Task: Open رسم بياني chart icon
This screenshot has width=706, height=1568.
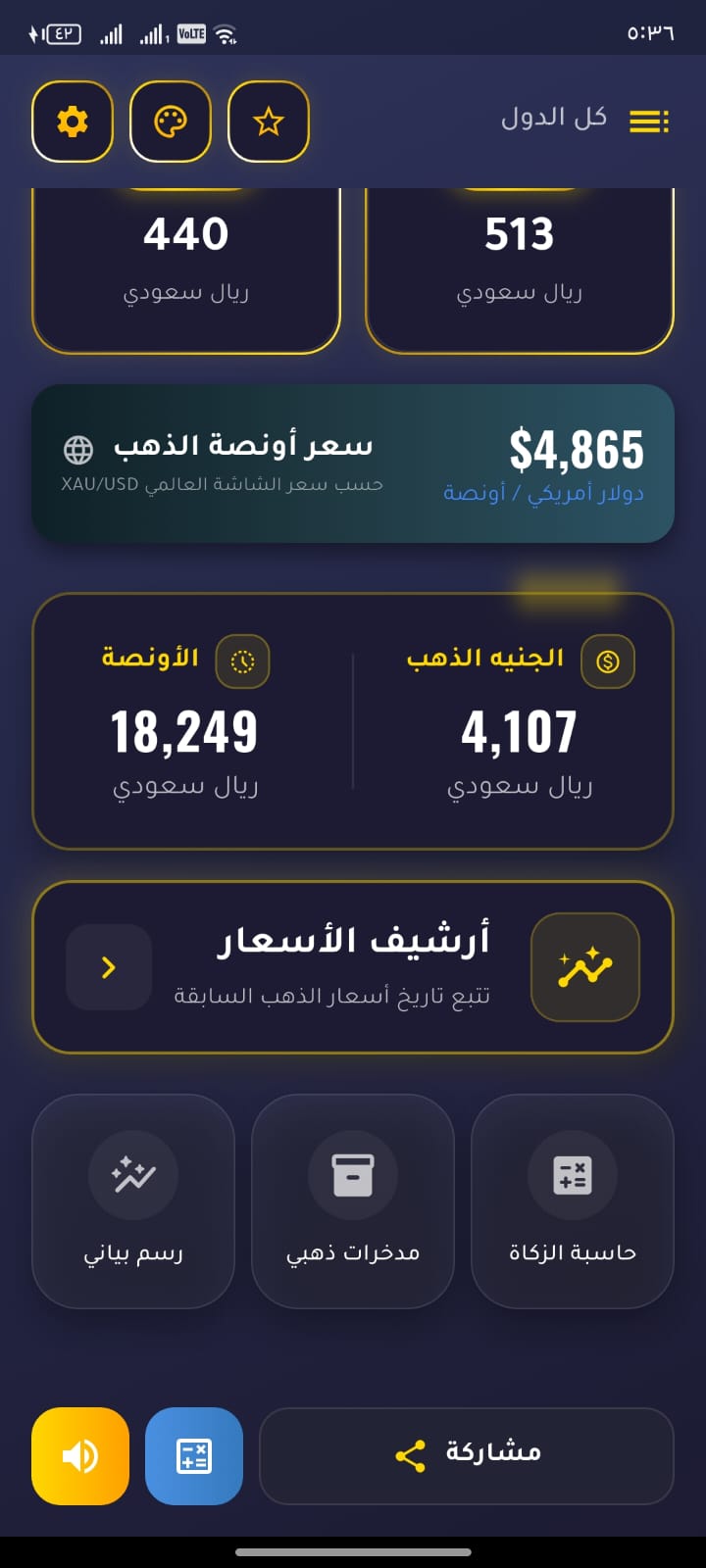Action: pos(132,1175)
